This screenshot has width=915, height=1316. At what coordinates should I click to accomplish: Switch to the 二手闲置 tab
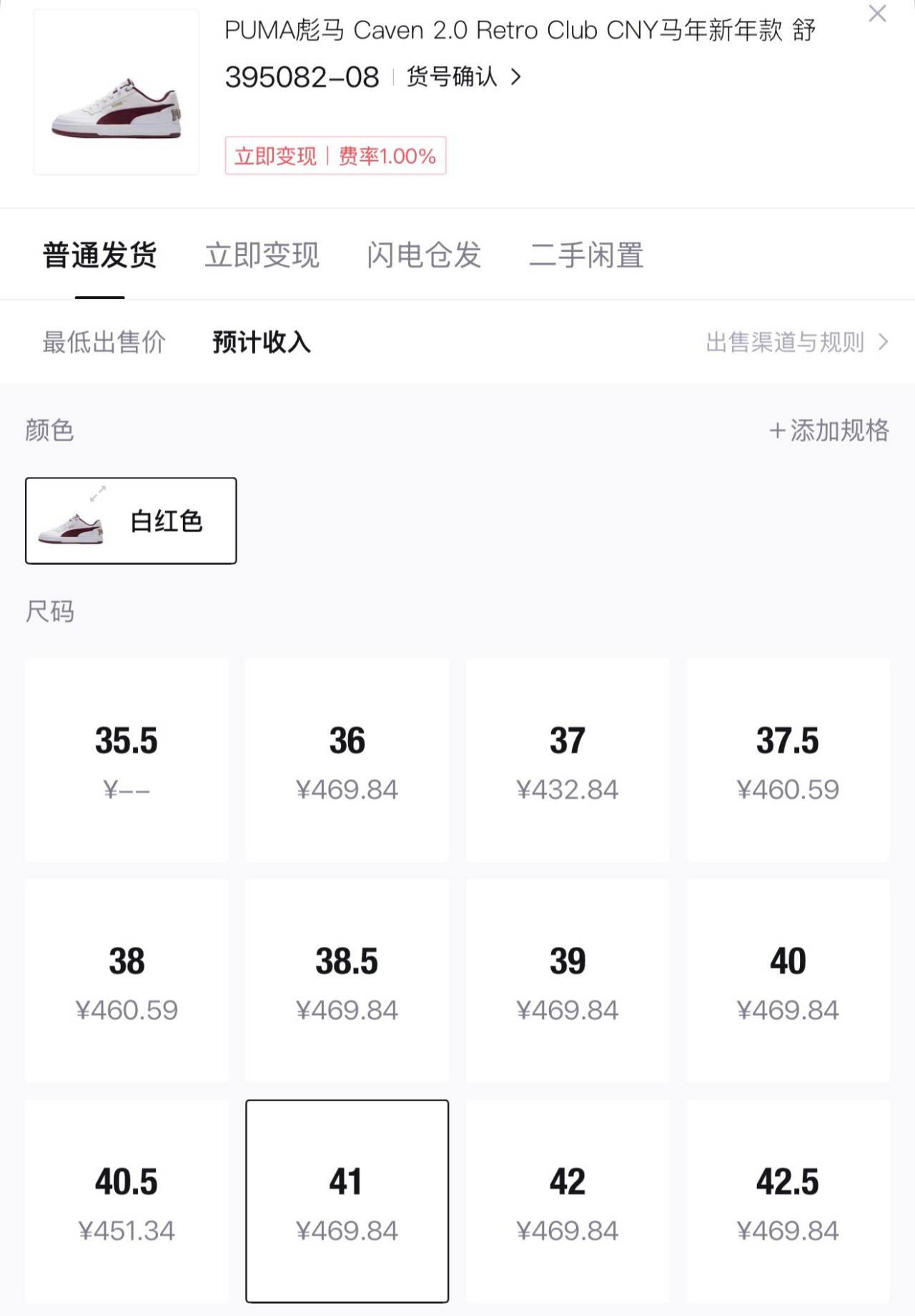coord(586,255)
